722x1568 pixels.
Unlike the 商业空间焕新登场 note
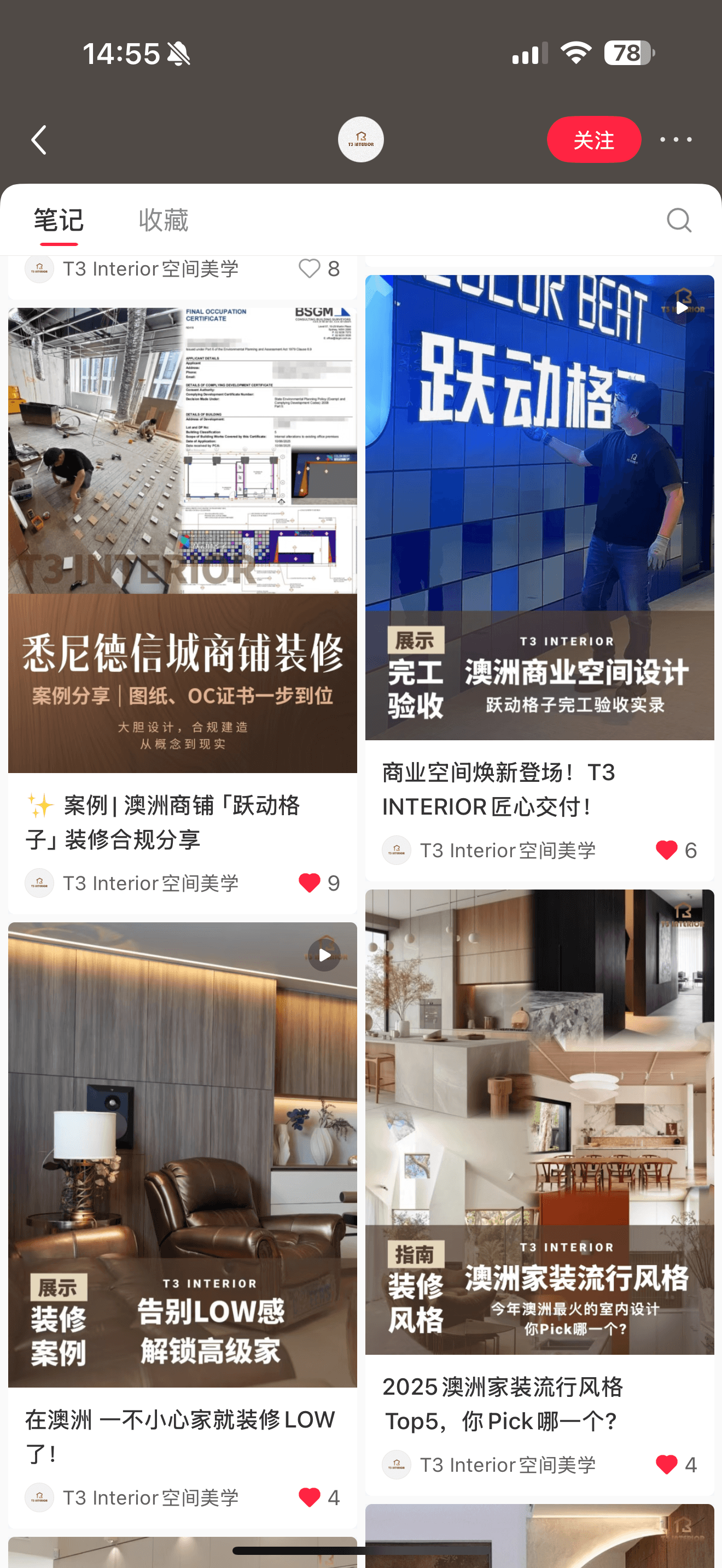pos(666,850)
